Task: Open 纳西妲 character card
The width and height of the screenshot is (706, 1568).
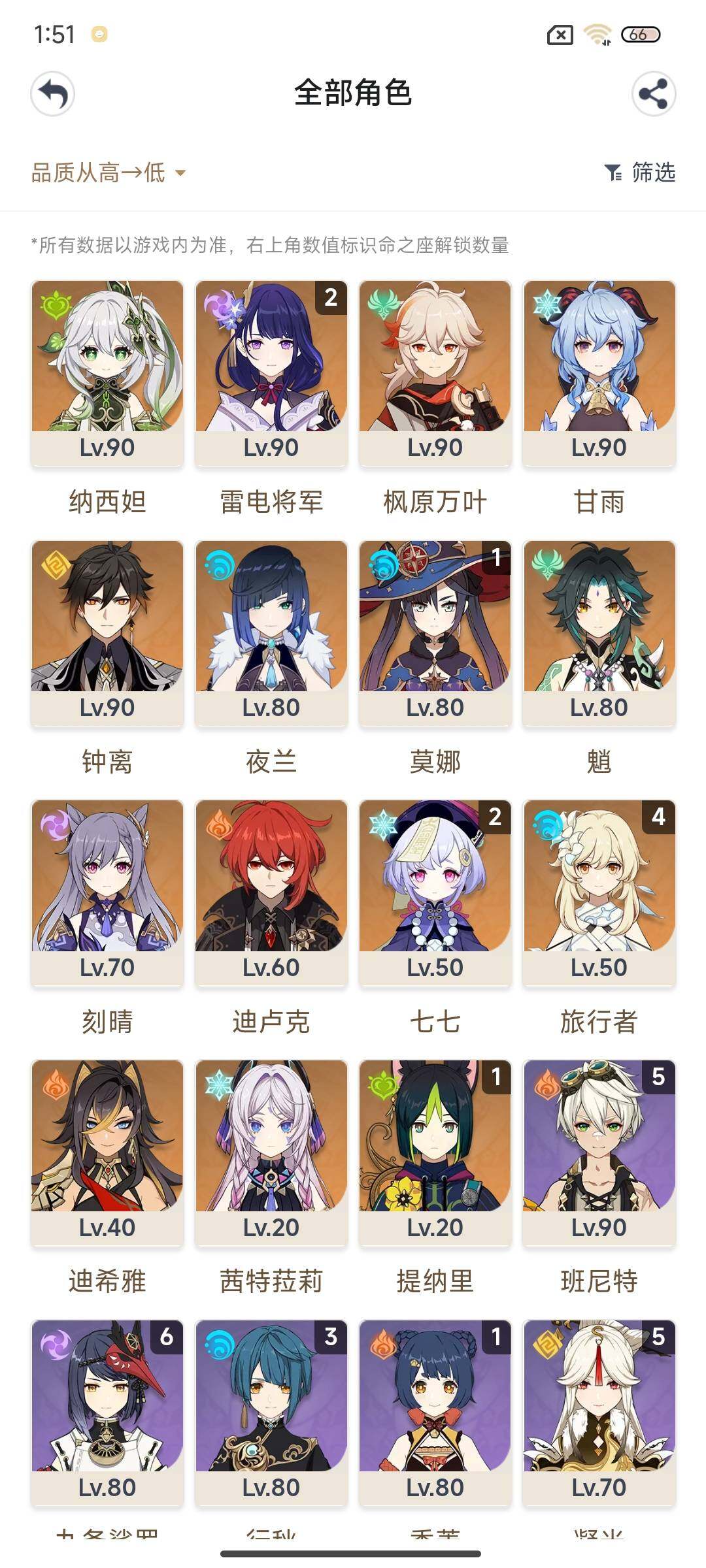Action: click(x=107, y=372)
